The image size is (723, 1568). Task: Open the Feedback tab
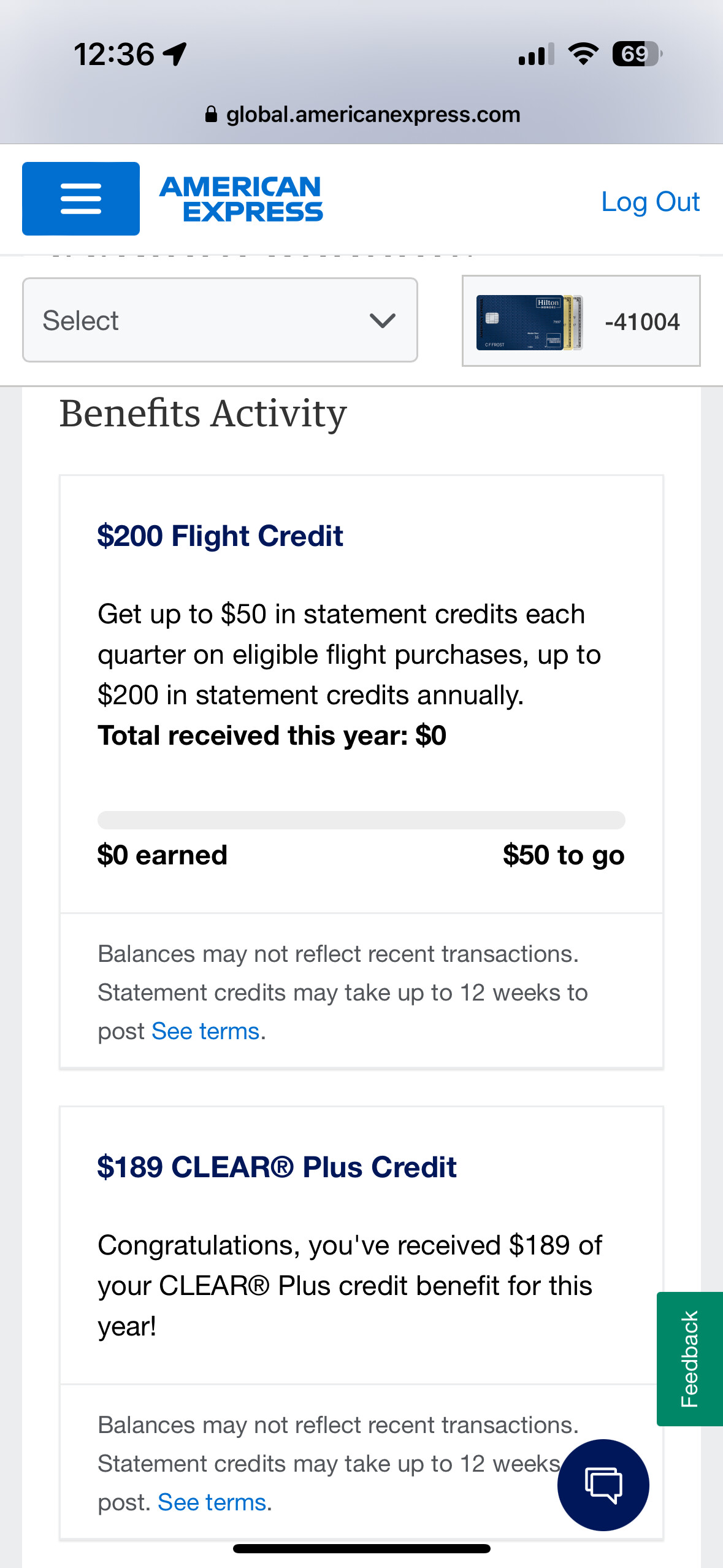pos(690,1359)
